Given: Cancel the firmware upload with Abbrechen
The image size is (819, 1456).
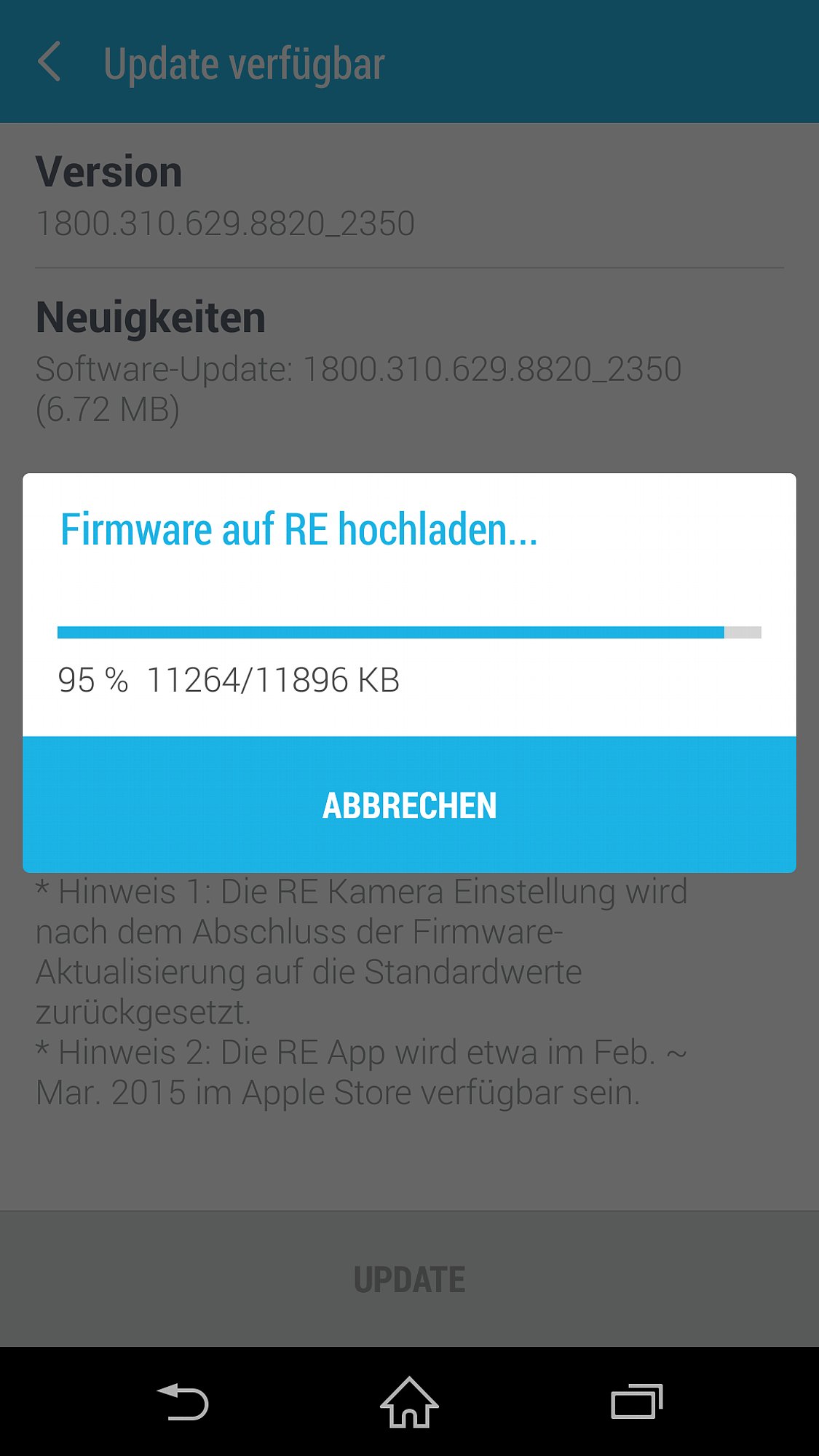Looking at the screenshot, I should coord(409,805).
